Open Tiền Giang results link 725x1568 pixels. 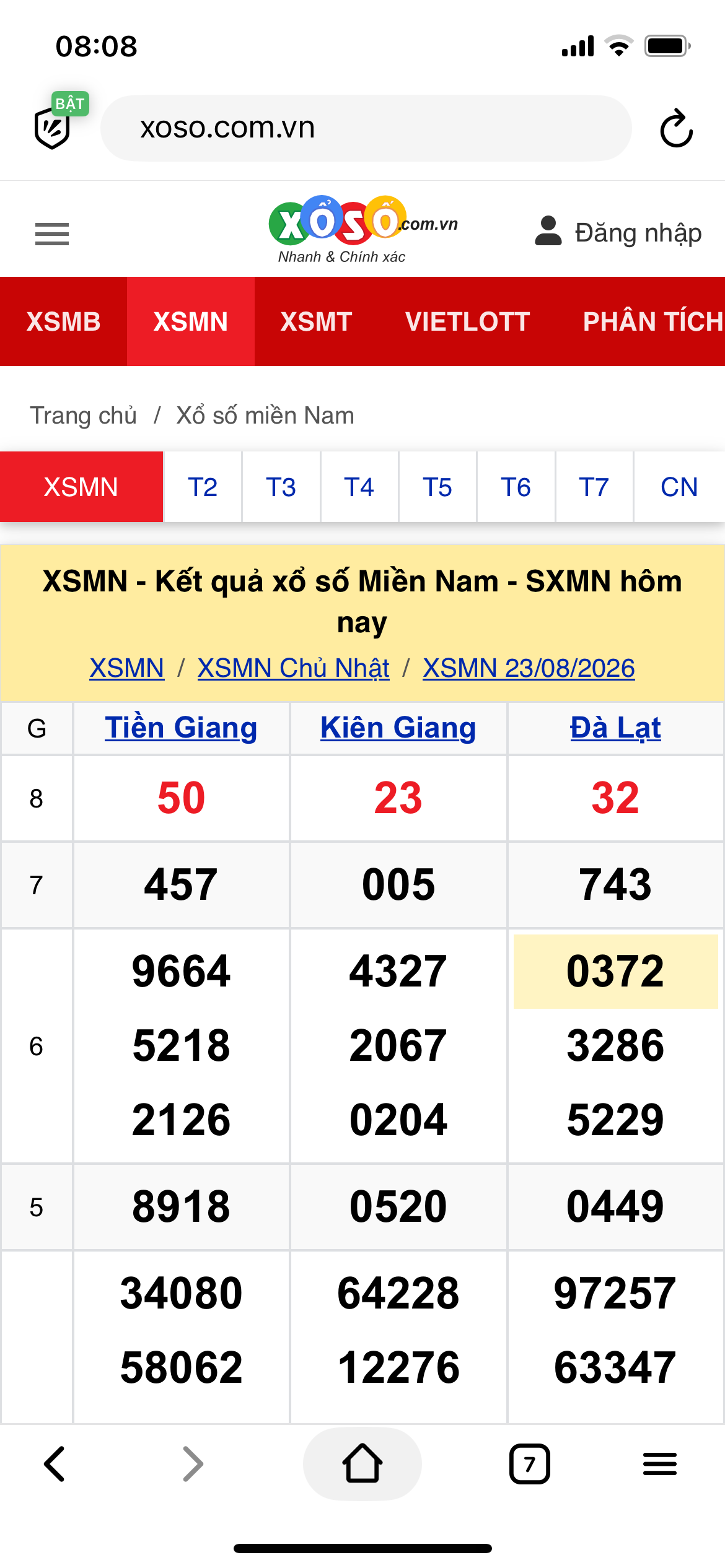(181, 728)
